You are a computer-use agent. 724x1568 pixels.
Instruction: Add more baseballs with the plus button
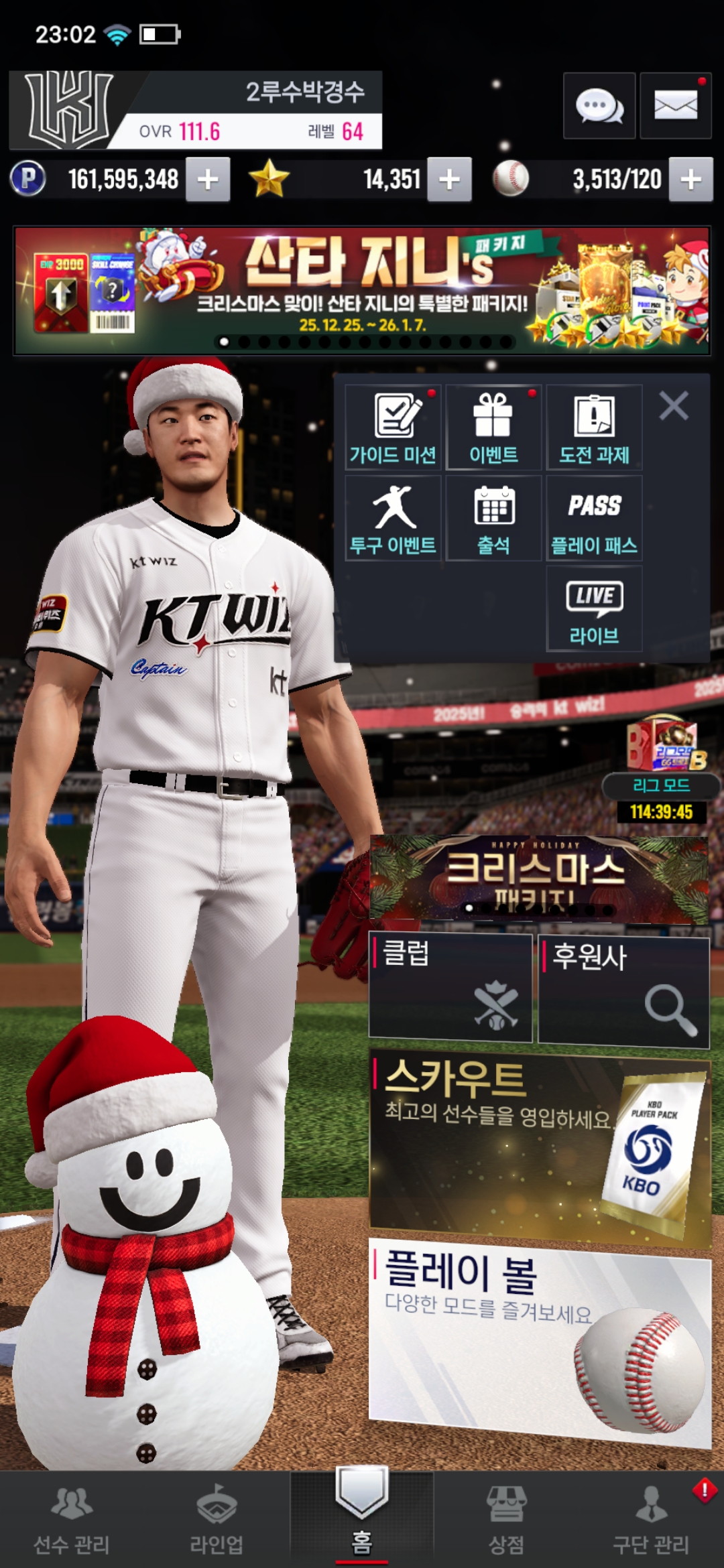tap(690, 180)
